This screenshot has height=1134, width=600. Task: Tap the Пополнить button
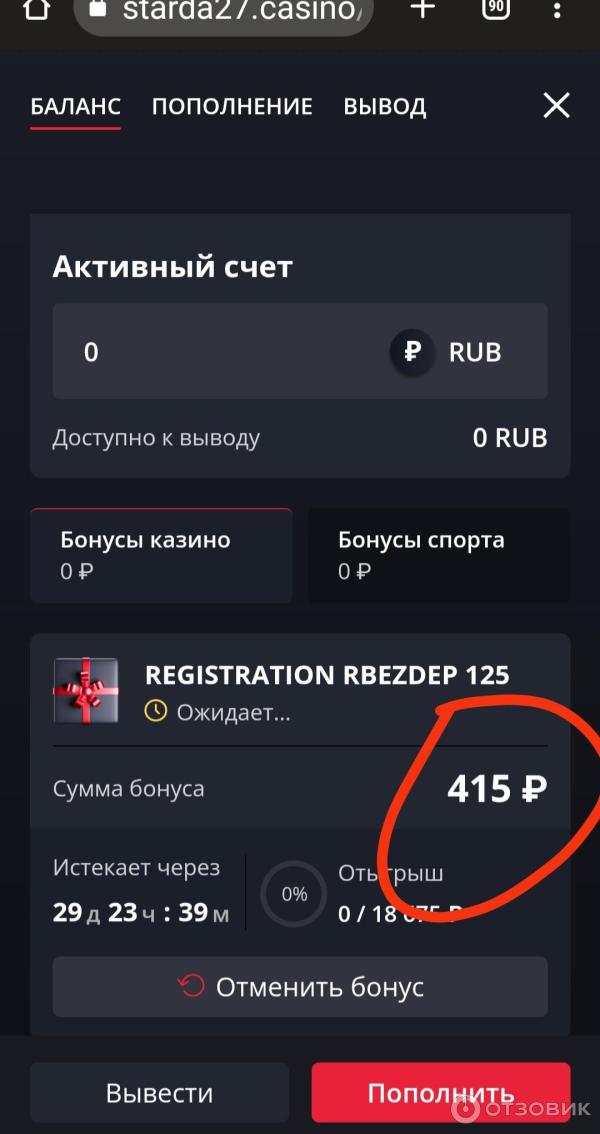[x=440, y=1093]
